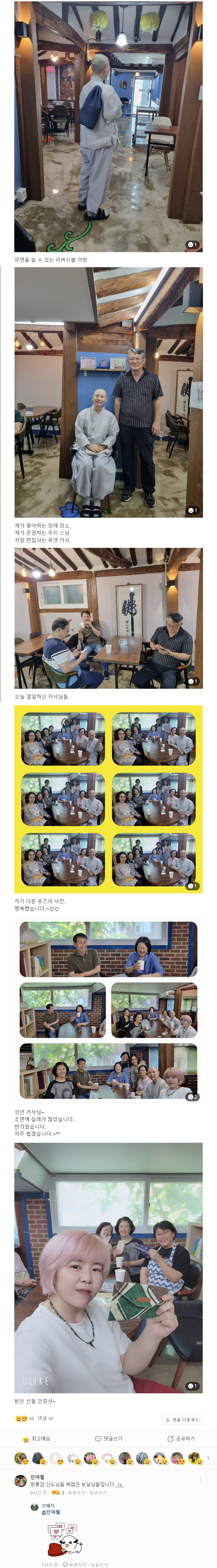The height and width of the screenshot is (1568, 217).
Task: Open the photo of the monk and standing man
Action: click(108, 393)
